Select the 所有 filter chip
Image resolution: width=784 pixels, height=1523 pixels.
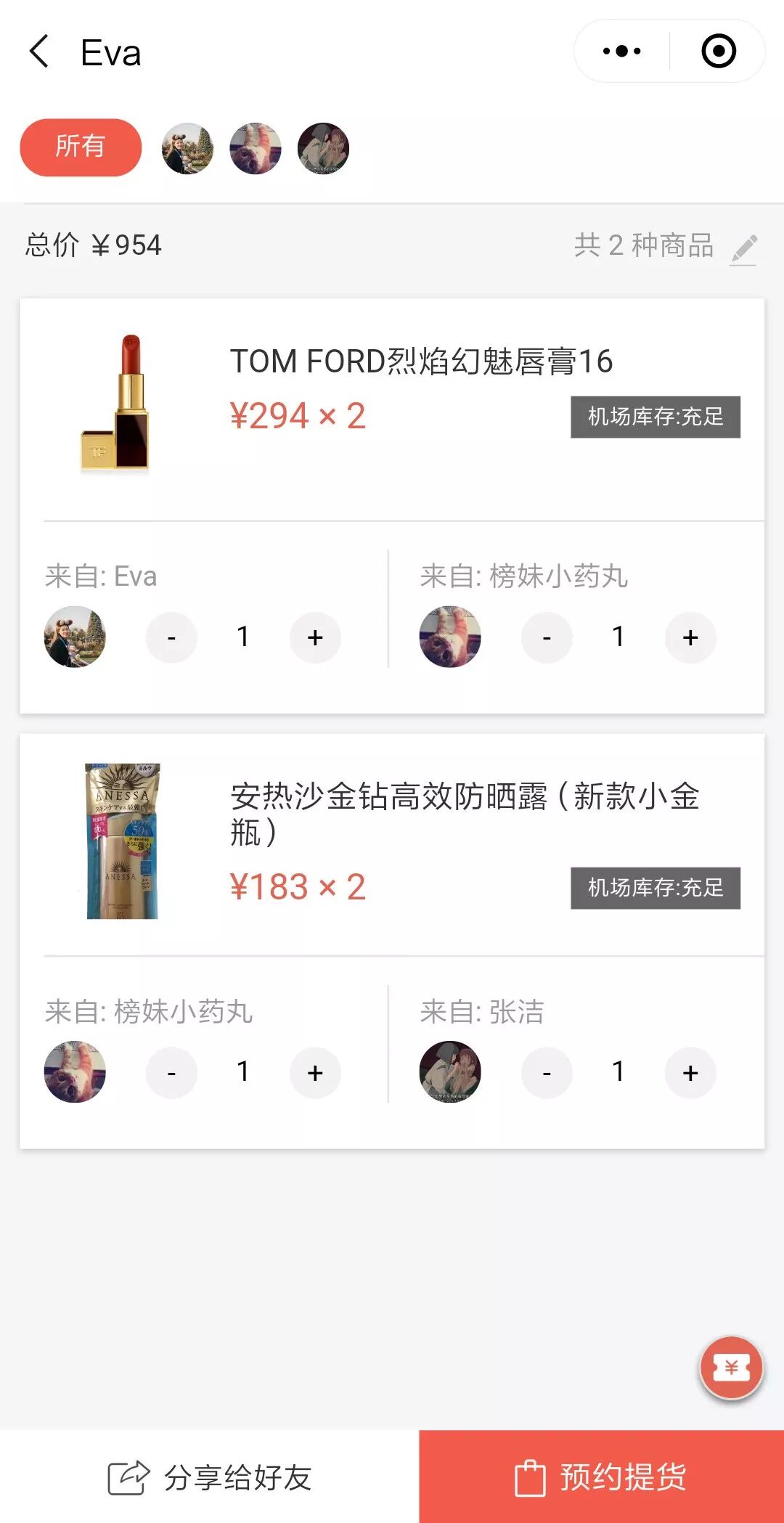pos(81,147)
